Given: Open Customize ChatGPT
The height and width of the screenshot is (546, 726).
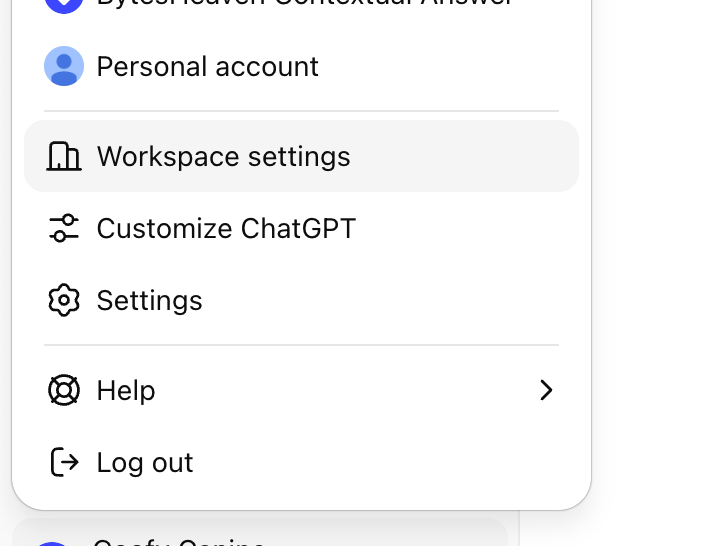Looking at the screenshot, I should pyautogui.click(x=226, y=229).
